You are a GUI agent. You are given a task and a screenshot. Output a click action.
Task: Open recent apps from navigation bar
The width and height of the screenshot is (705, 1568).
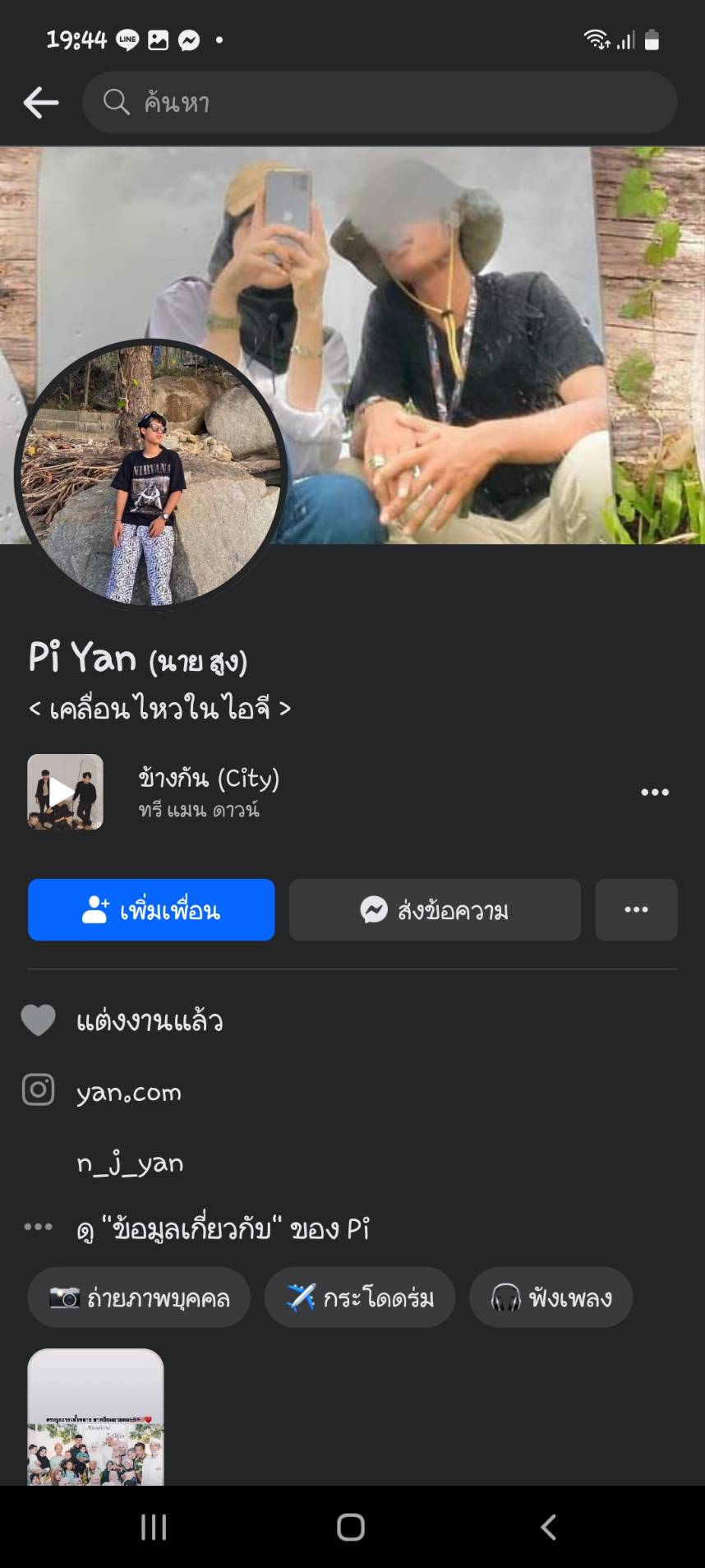point(154,1527)
